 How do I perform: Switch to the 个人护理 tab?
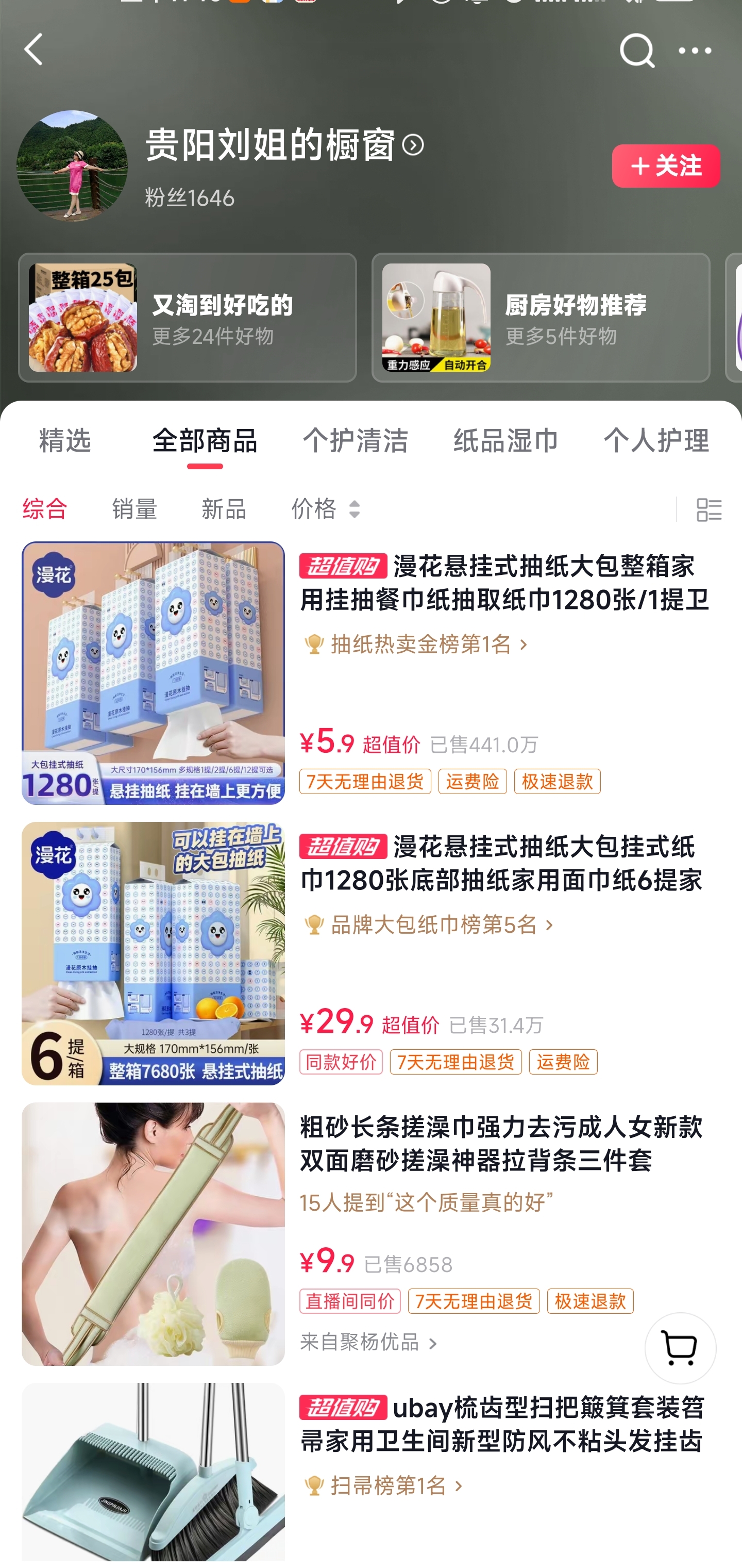pos(655,440)
